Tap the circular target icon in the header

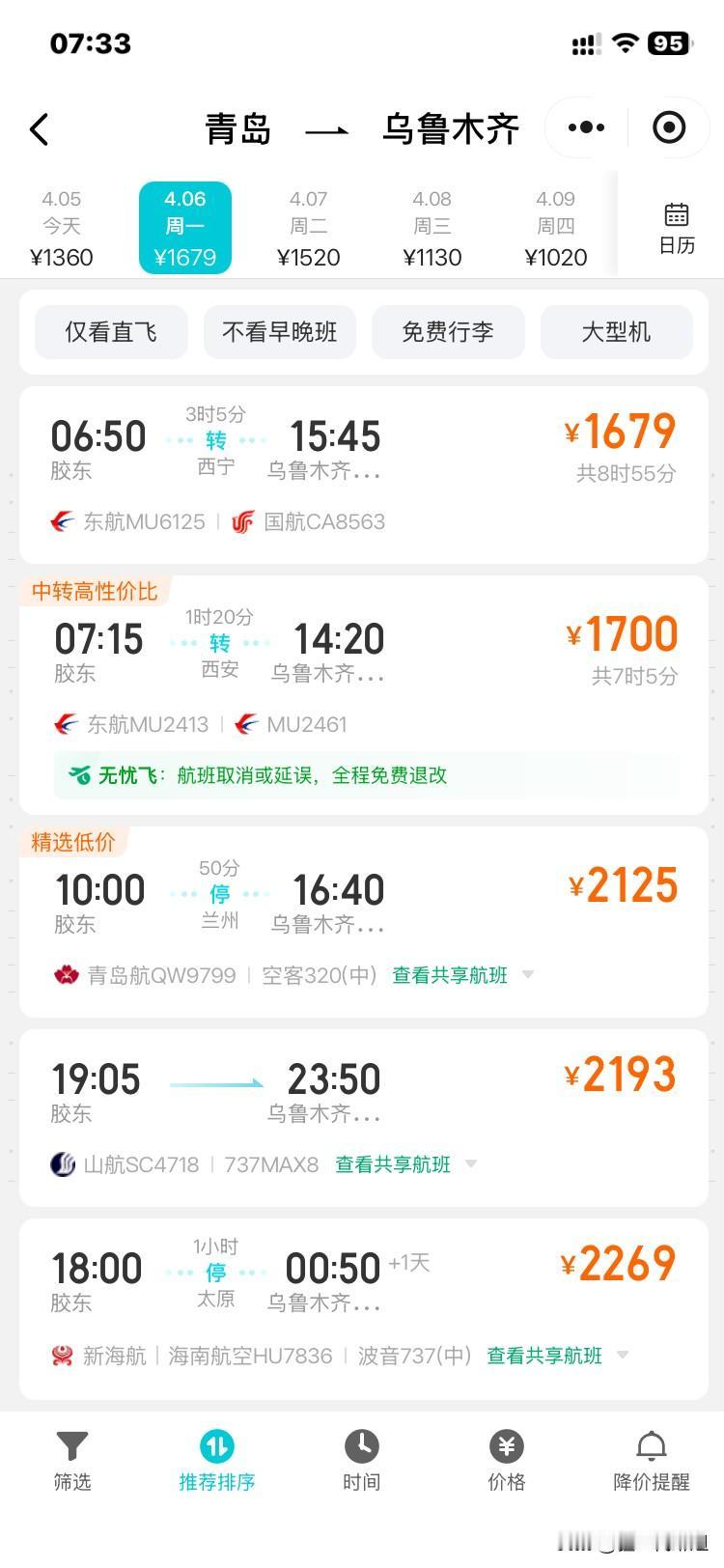click(669, 127)
